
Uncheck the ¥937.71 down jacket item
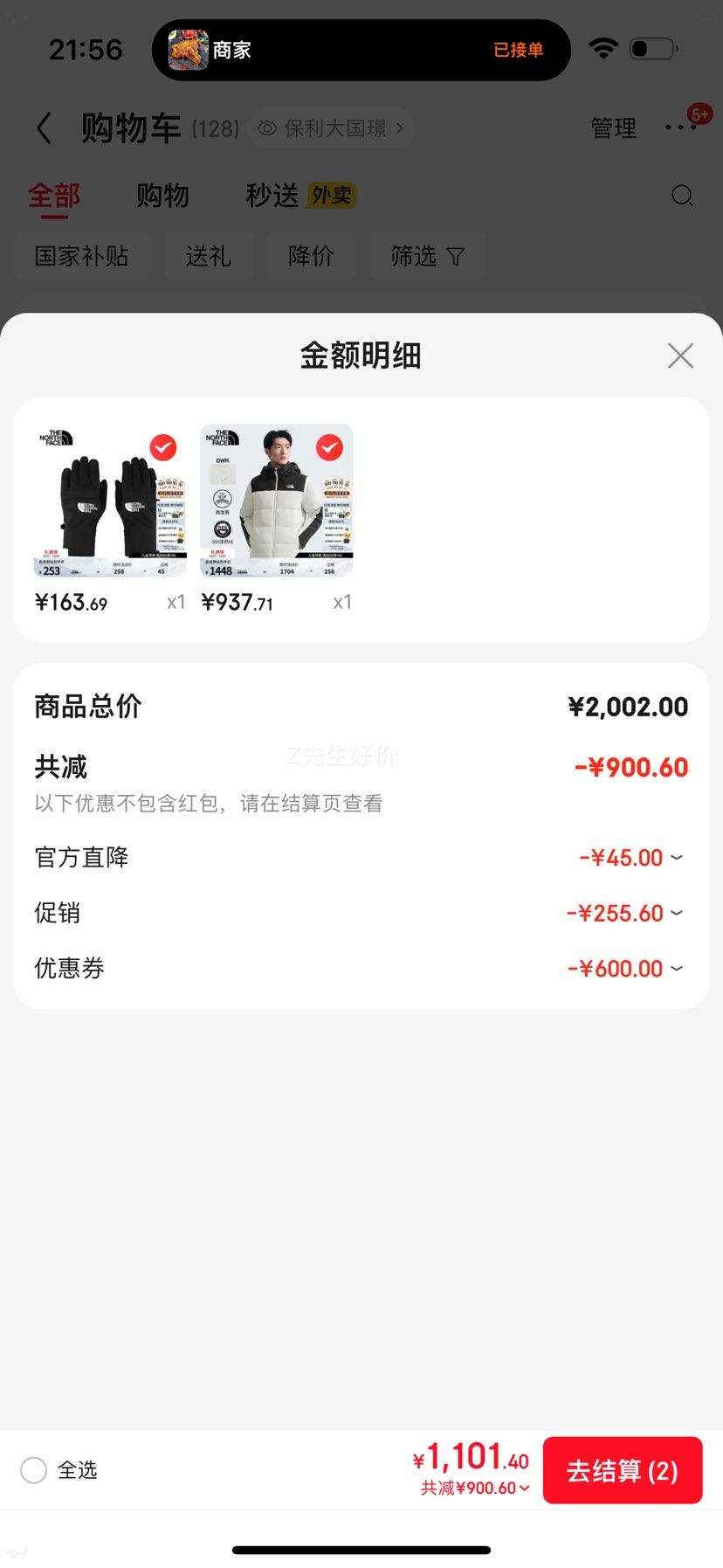point(329,447)
